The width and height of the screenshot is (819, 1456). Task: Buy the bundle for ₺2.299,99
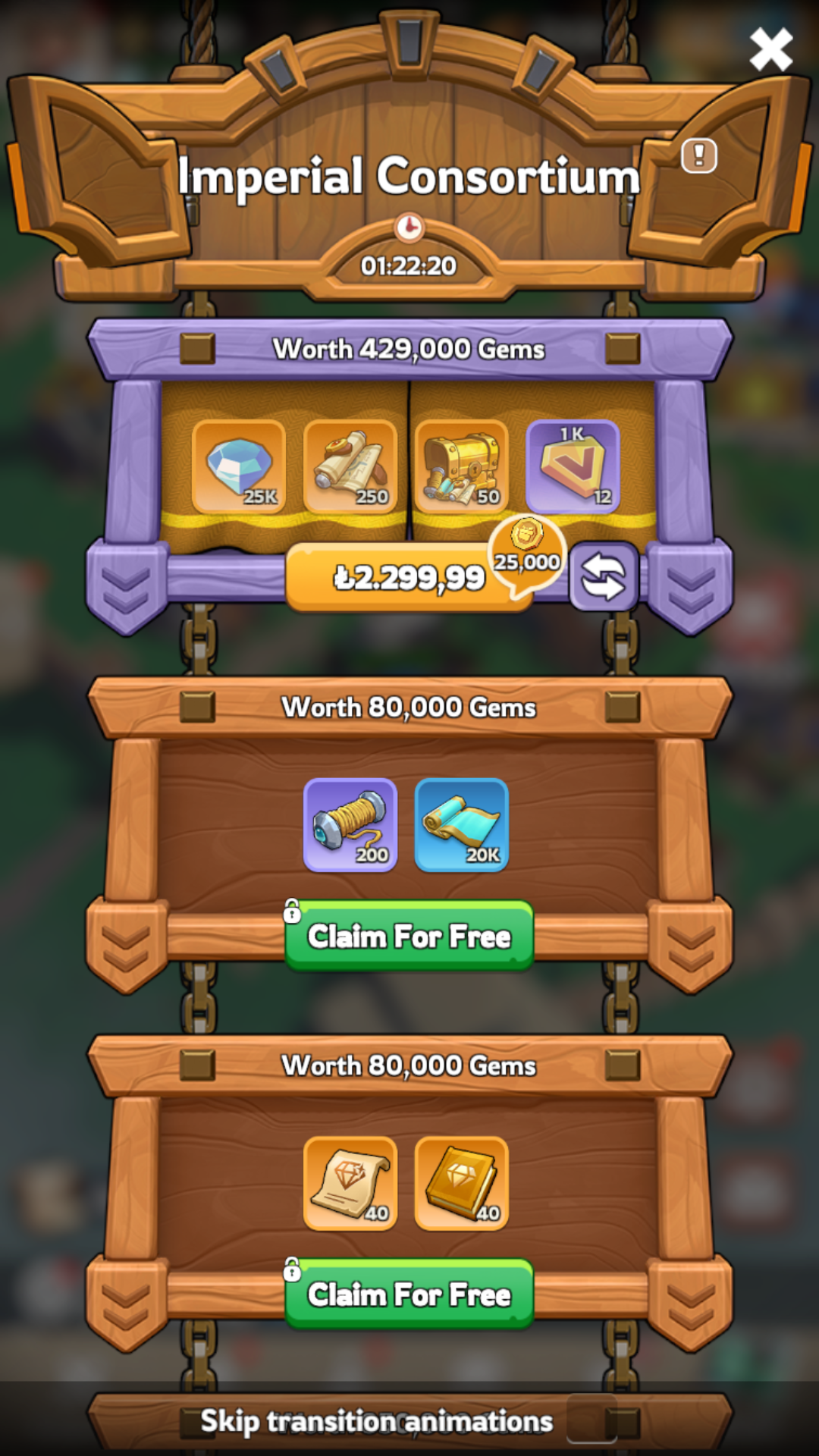[x=408, y=578]
